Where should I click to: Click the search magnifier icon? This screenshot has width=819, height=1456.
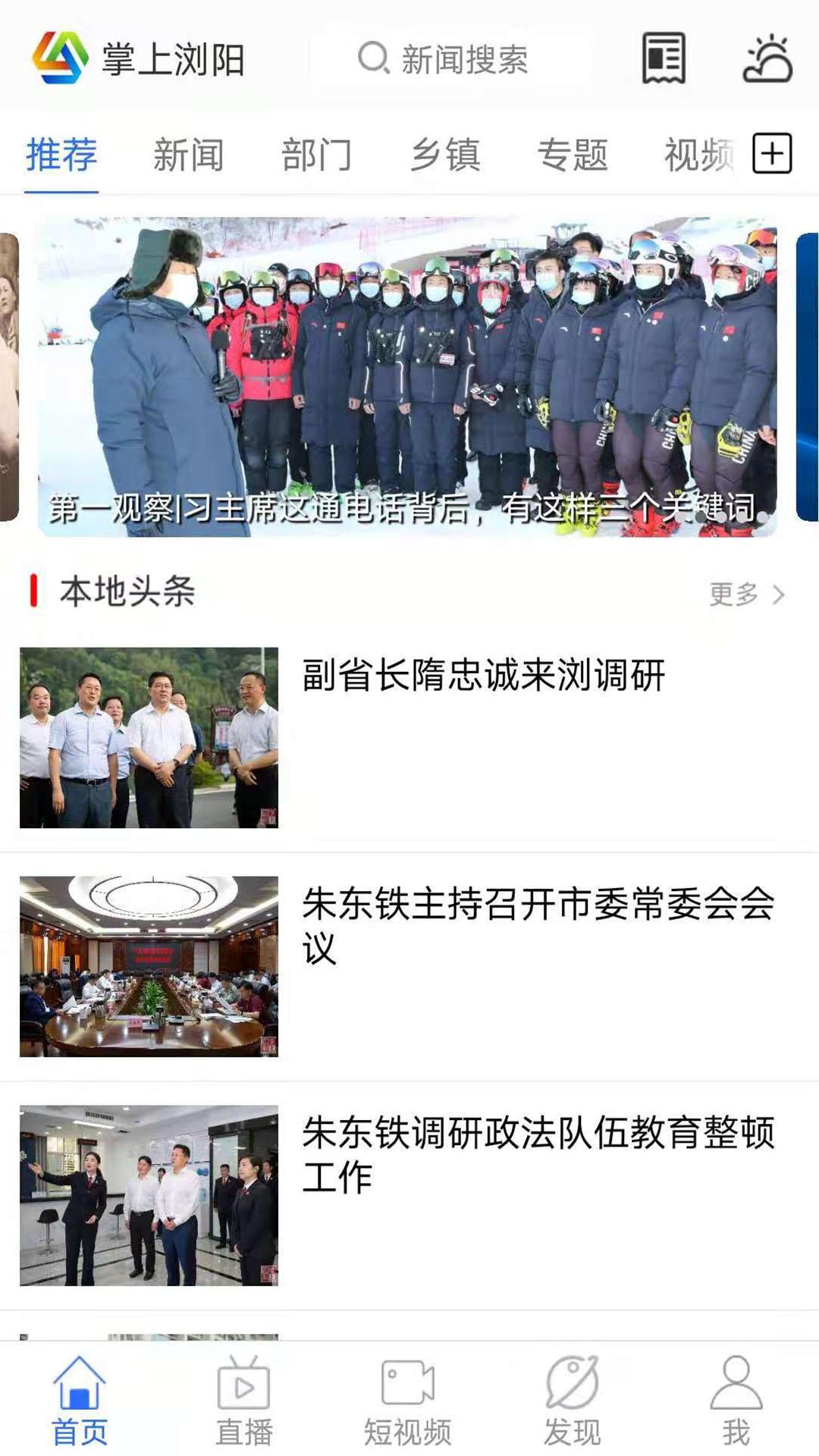coord(372,61)
